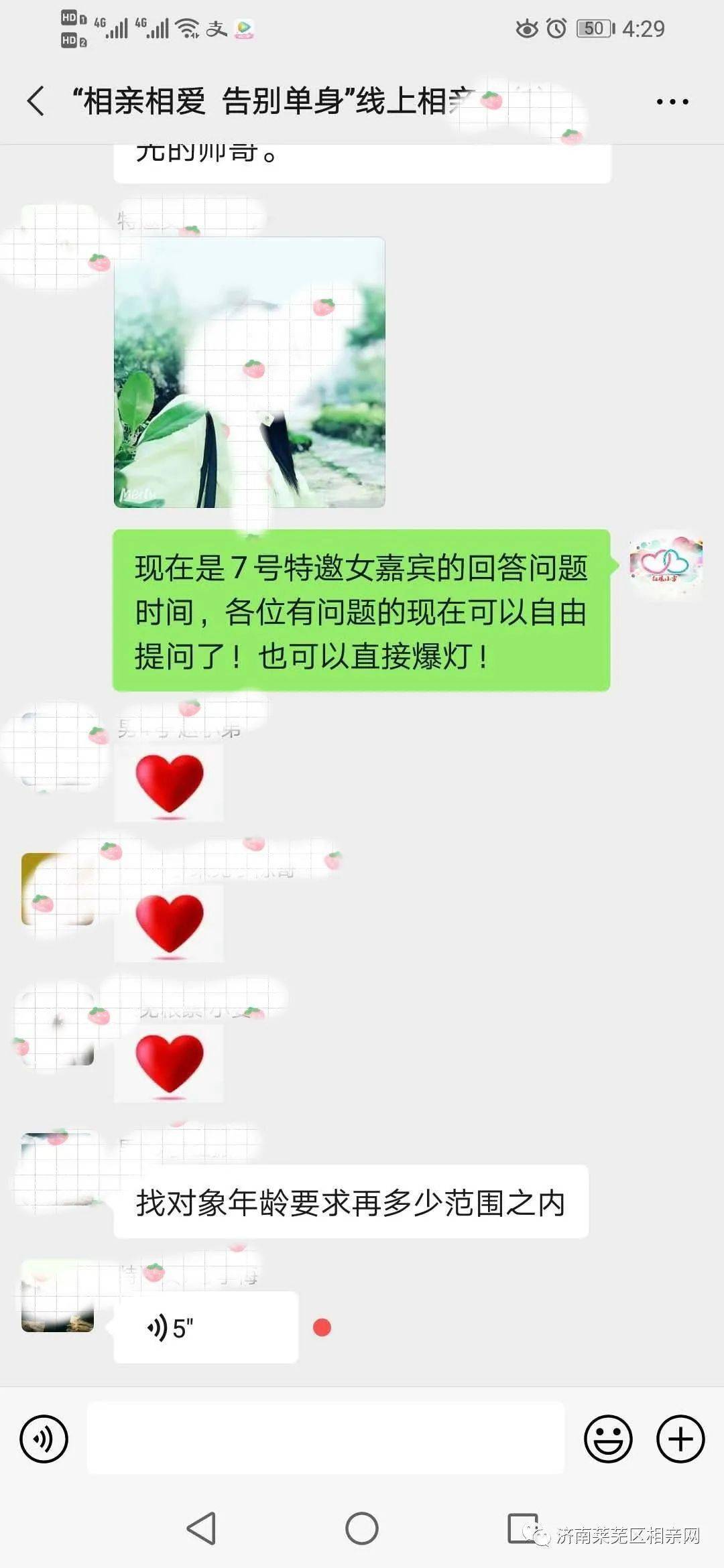Tap the system back triangle button

pos(201,1528)
